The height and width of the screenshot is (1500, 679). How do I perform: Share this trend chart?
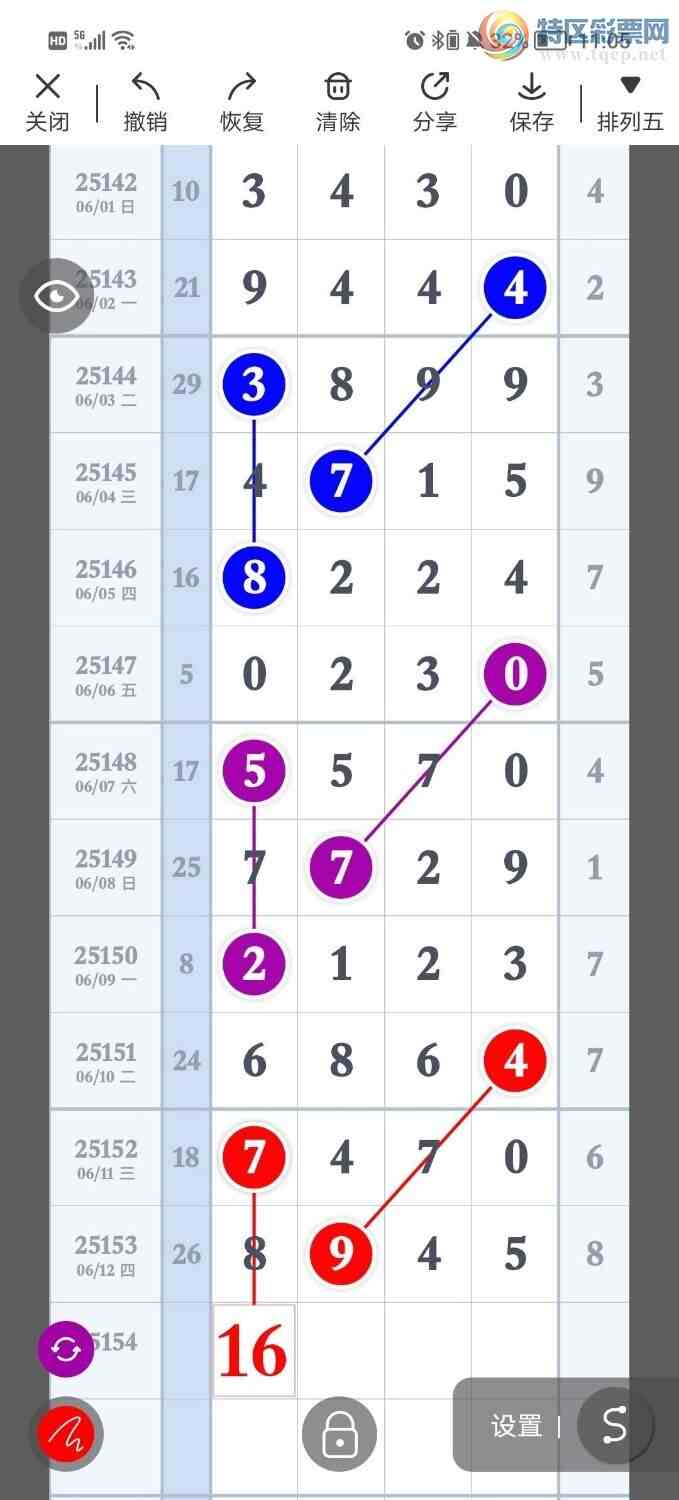[x=435, y=102]
